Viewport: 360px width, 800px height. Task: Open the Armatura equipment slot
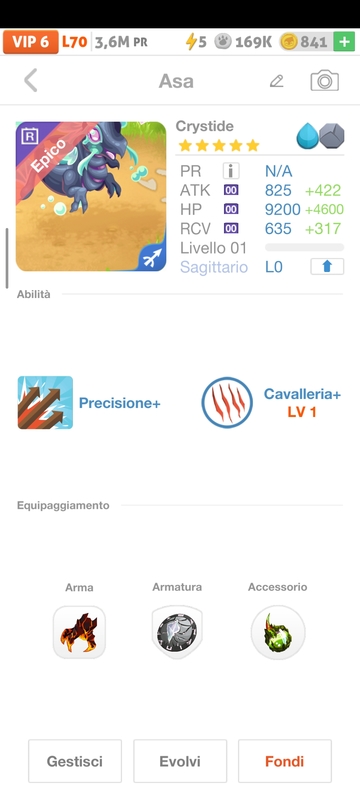177,633
